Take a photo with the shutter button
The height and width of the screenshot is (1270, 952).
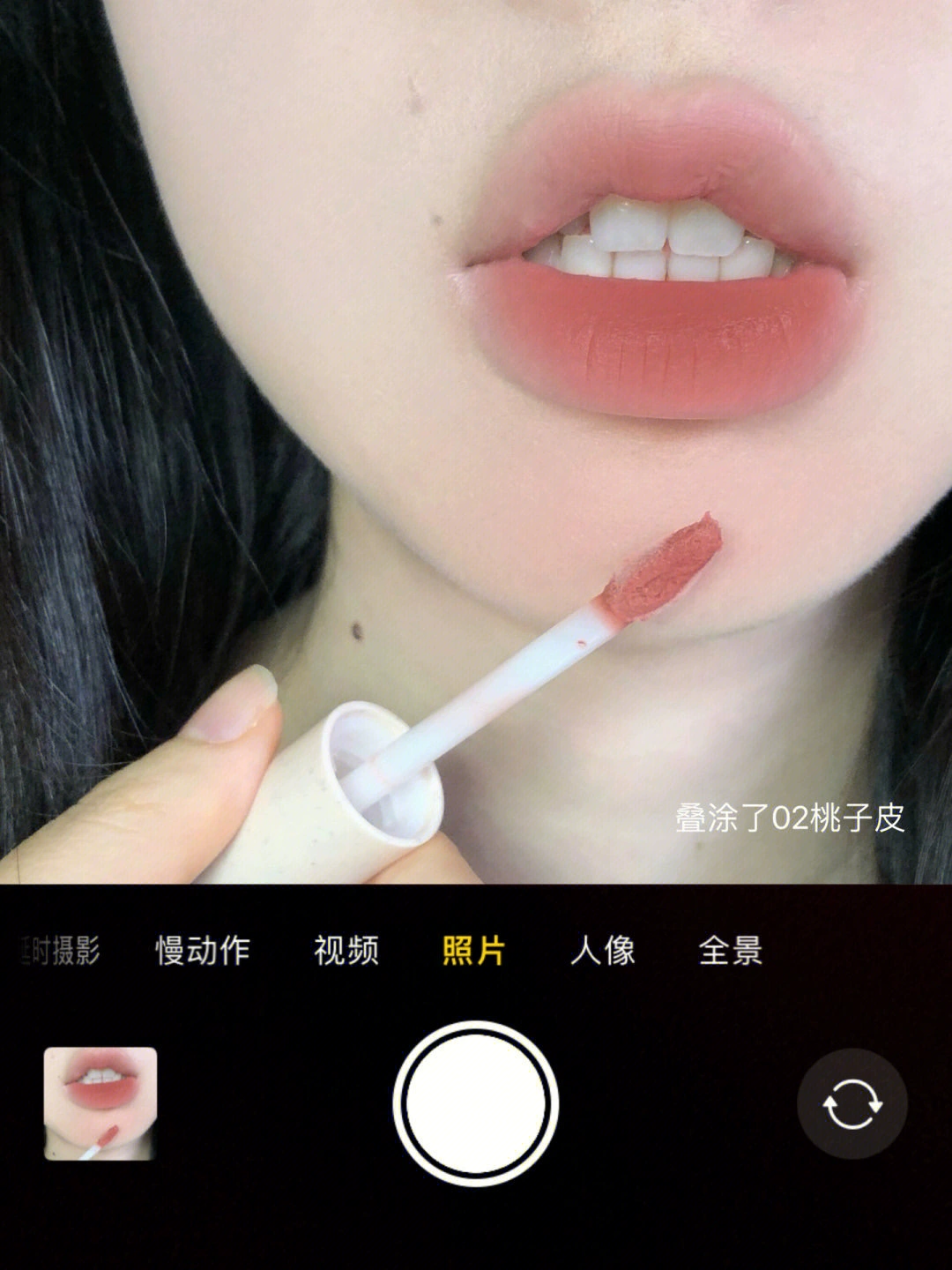[475, 1103]
